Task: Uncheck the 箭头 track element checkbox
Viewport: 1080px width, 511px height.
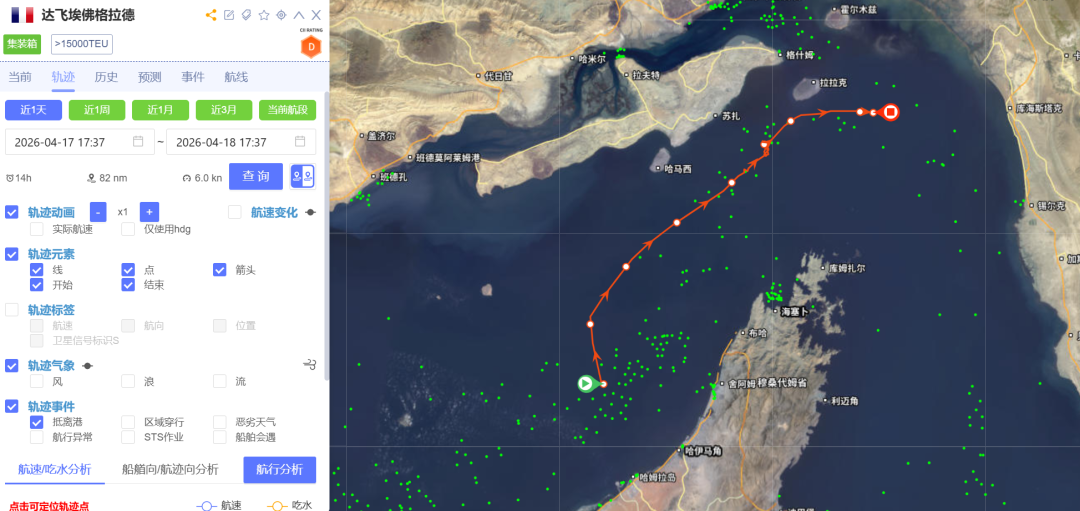Action: click(x=220, y=269)
